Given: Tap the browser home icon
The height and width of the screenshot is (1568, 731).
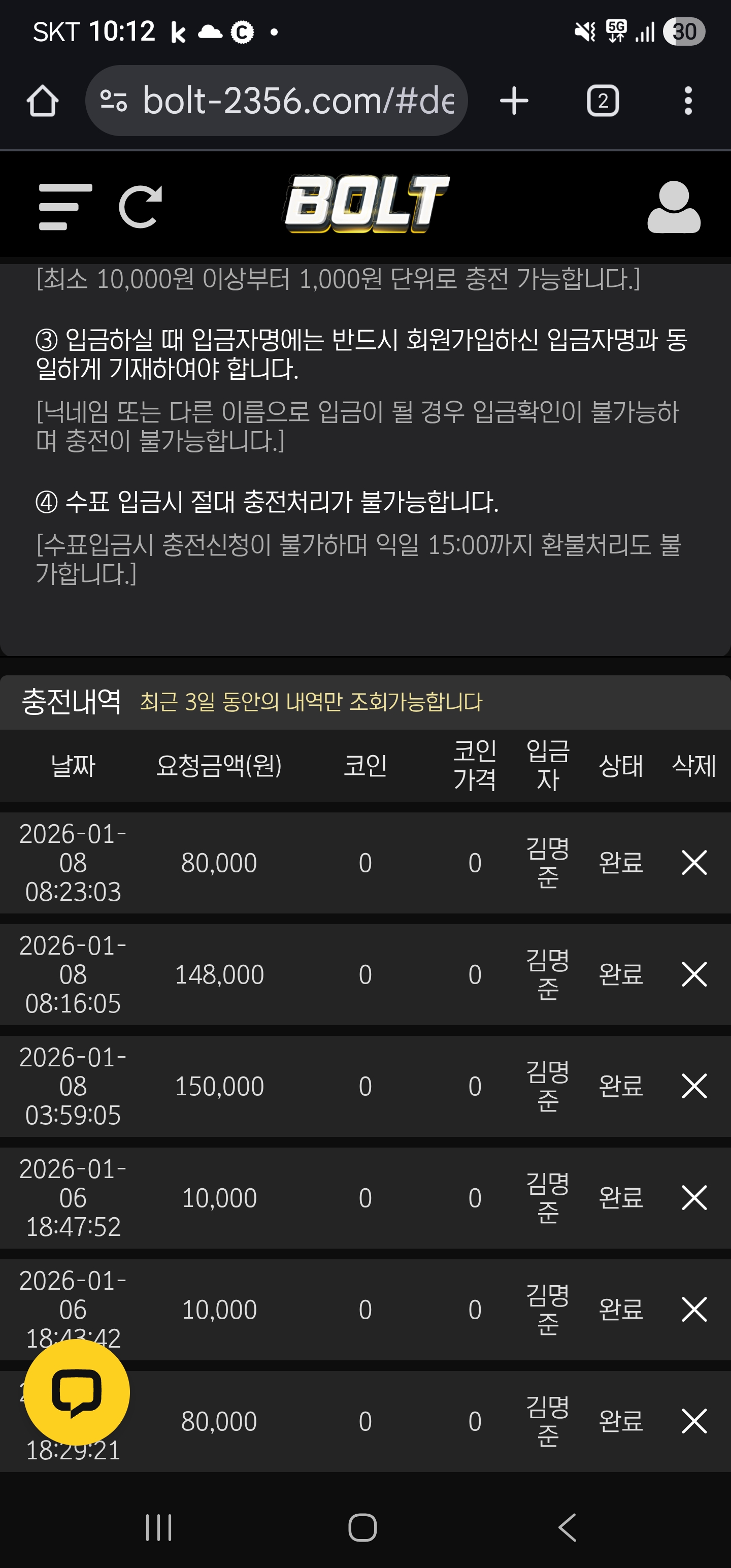Looking at the screenshot, I should pos(42,101).
